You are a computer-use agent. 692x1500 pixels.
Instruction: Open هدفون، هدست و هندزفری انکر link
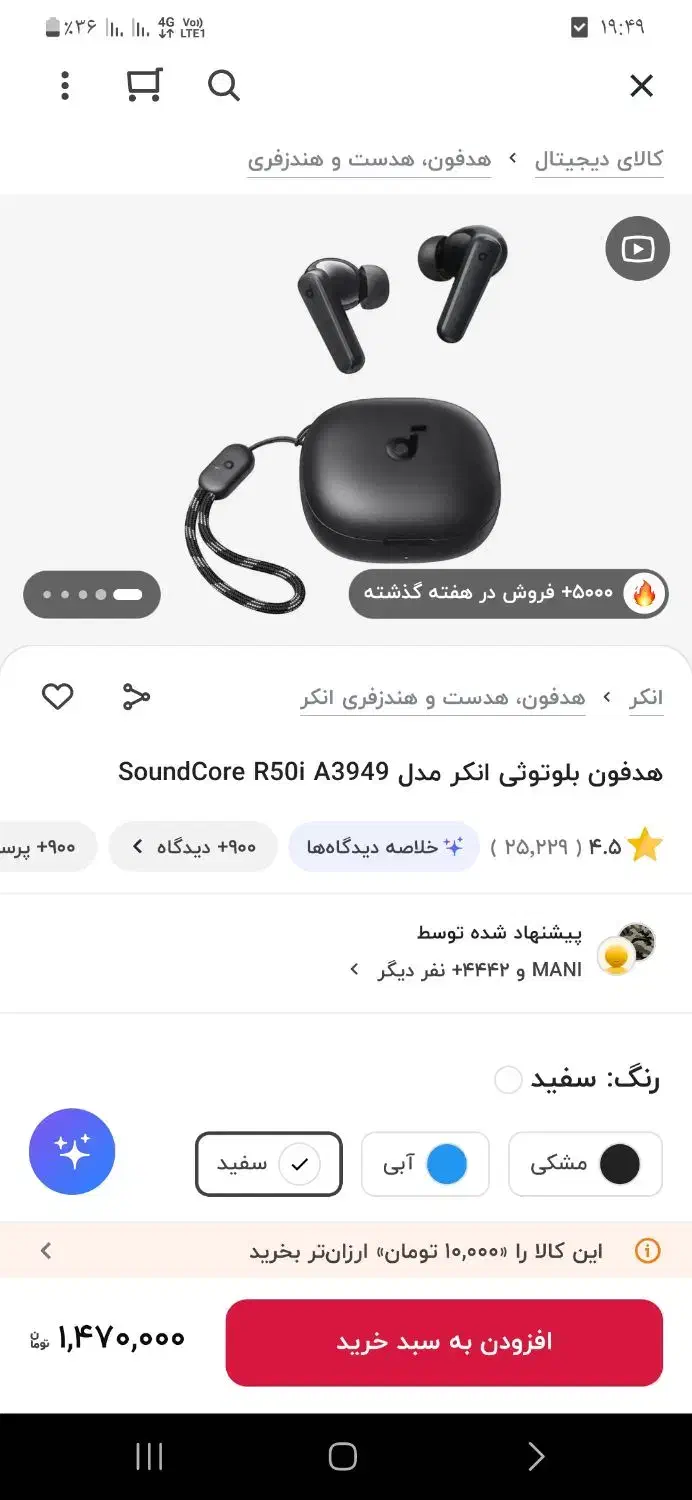click(442, 698)
